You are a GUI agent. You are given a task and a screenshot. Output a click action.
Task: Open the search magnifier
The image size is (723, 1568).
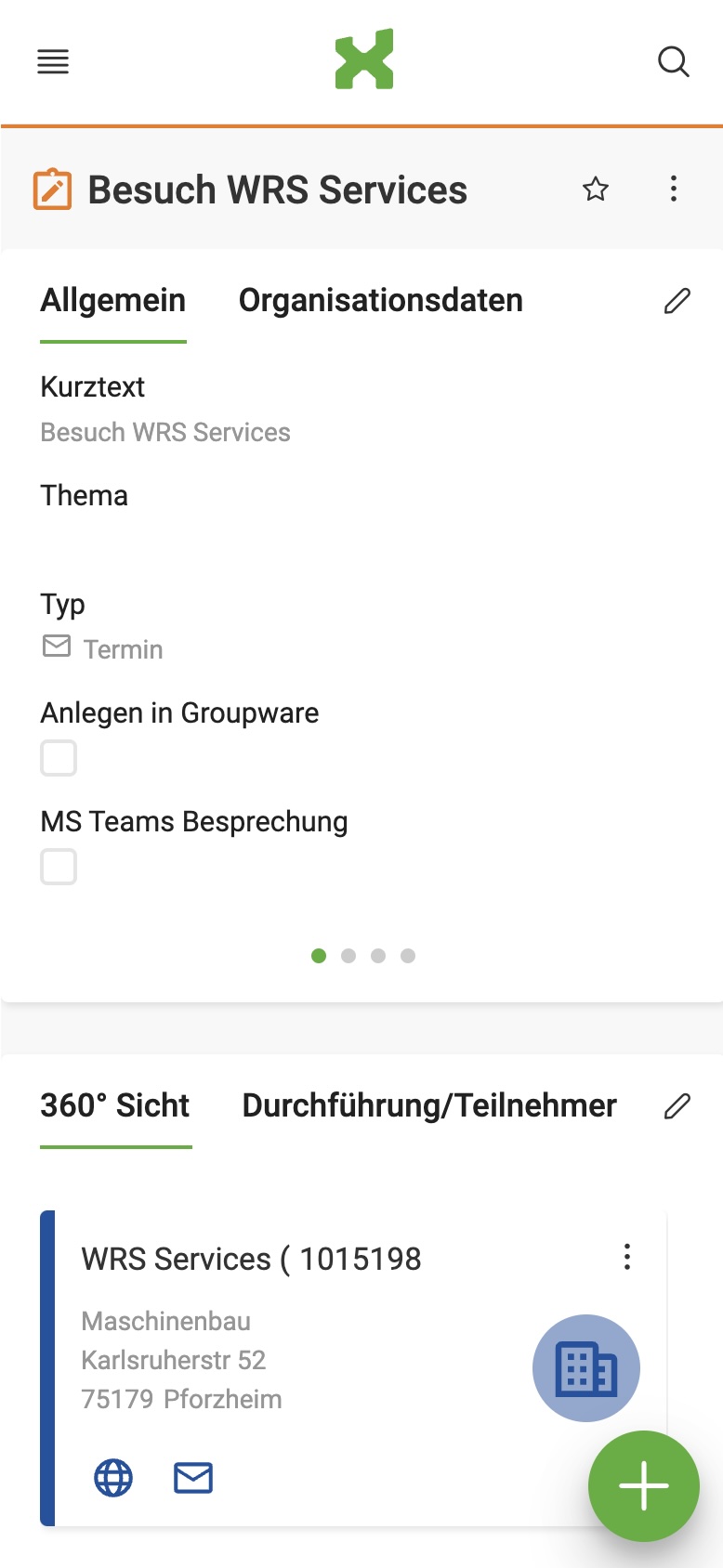coord(674,62)
